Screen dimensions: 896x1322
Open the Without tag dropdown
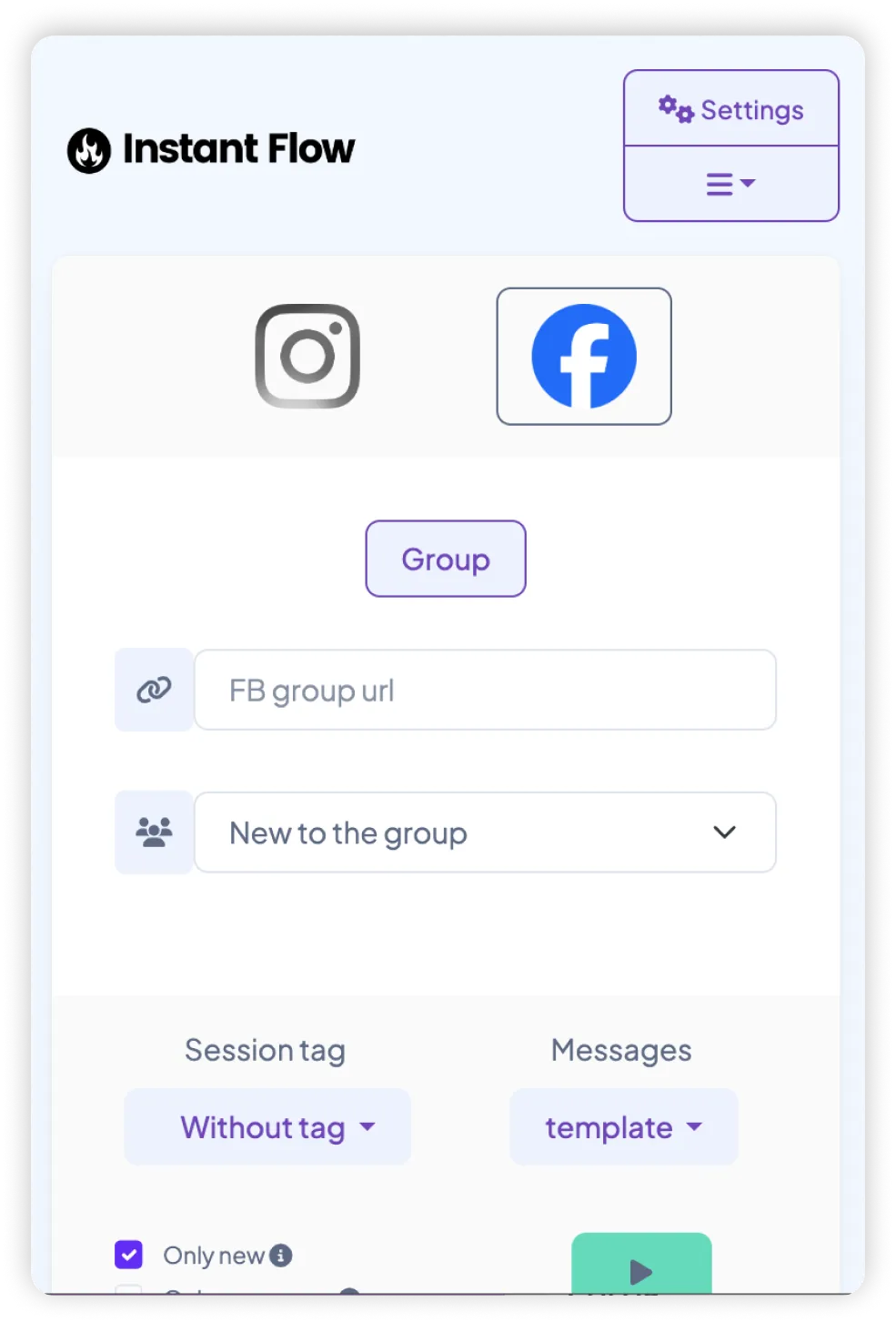coord(267,1126)
